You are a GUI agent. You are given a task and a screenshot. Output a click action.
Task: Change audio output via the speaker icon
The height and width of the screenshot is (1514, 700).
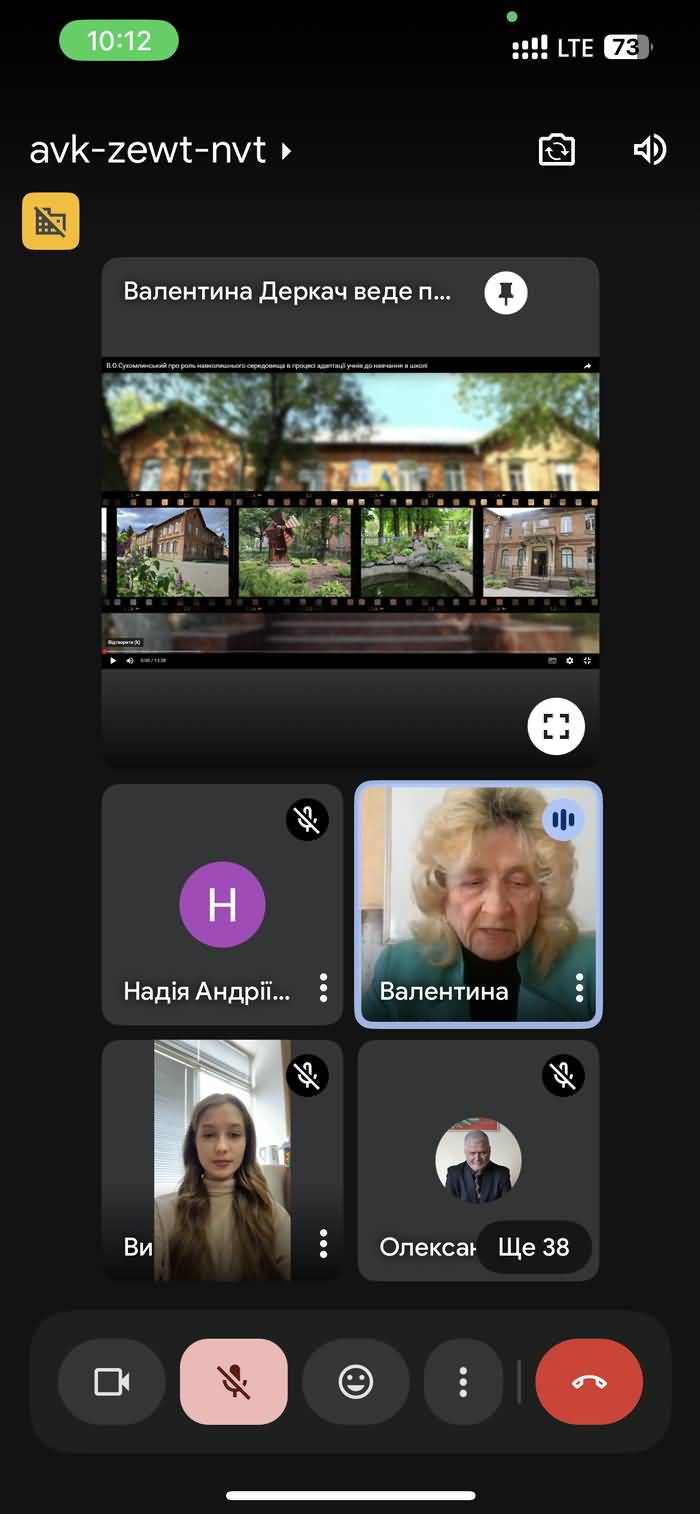coord(649,151)
